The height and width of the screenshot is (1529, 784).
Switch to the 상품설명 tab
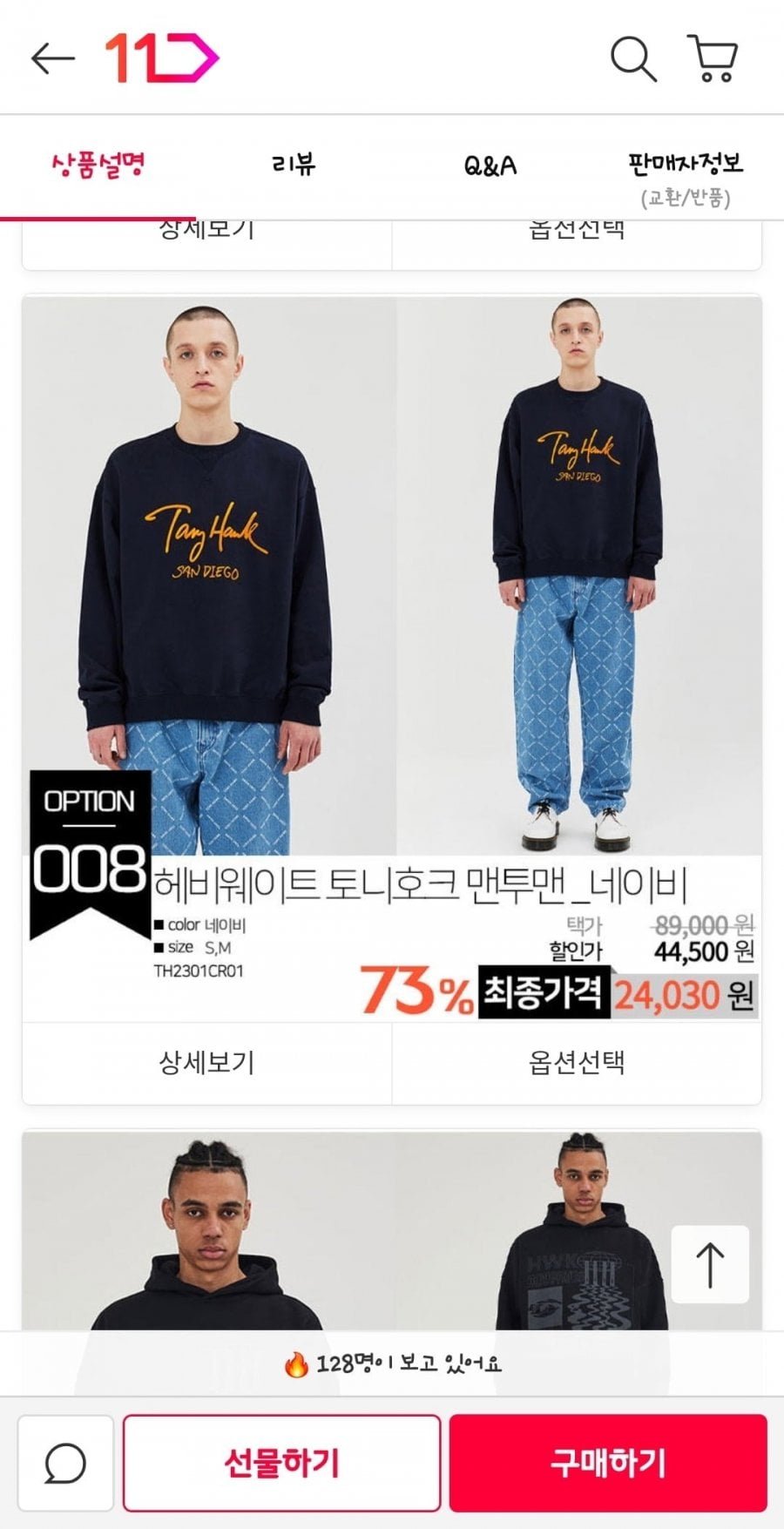(98, 166)
